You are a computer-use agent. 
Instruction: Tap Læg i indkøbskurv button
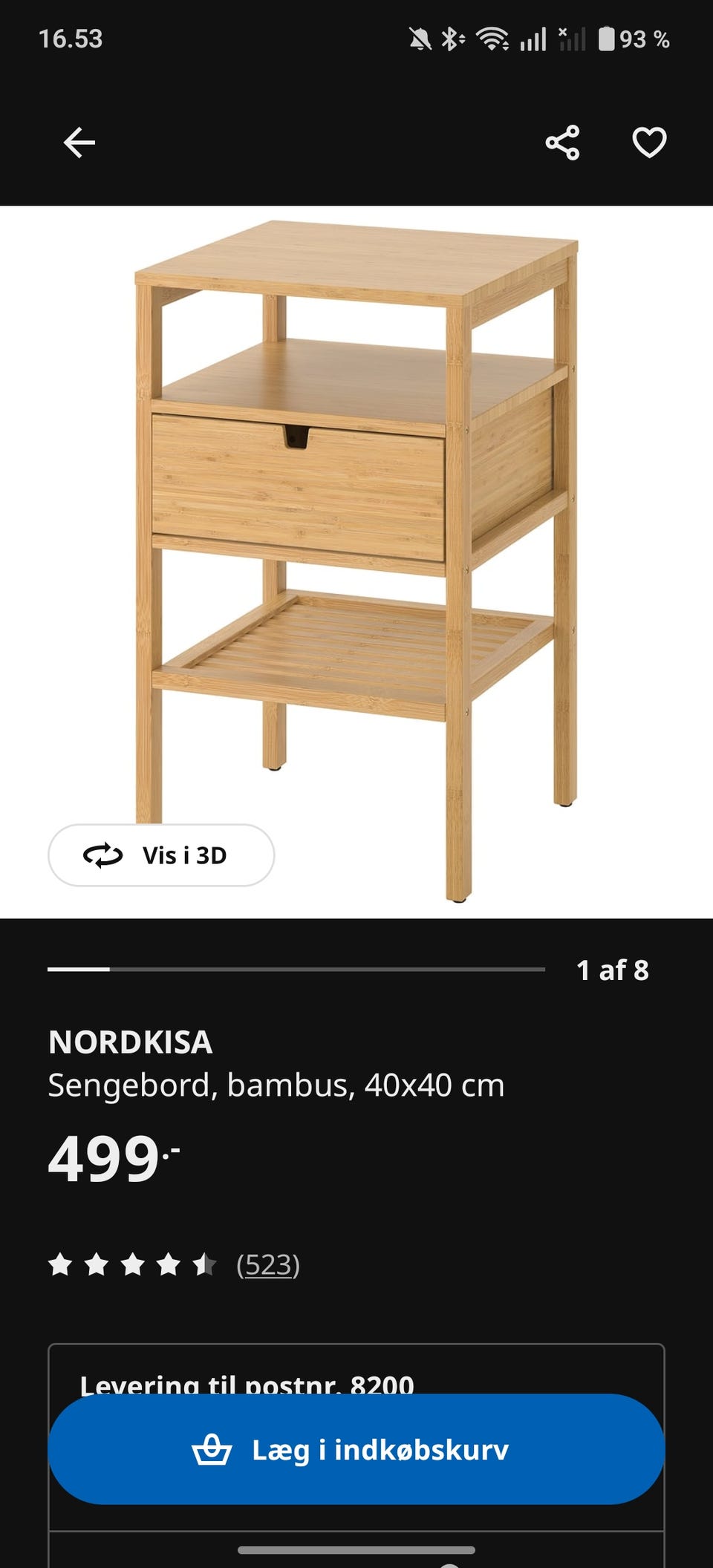(356, 1449)
